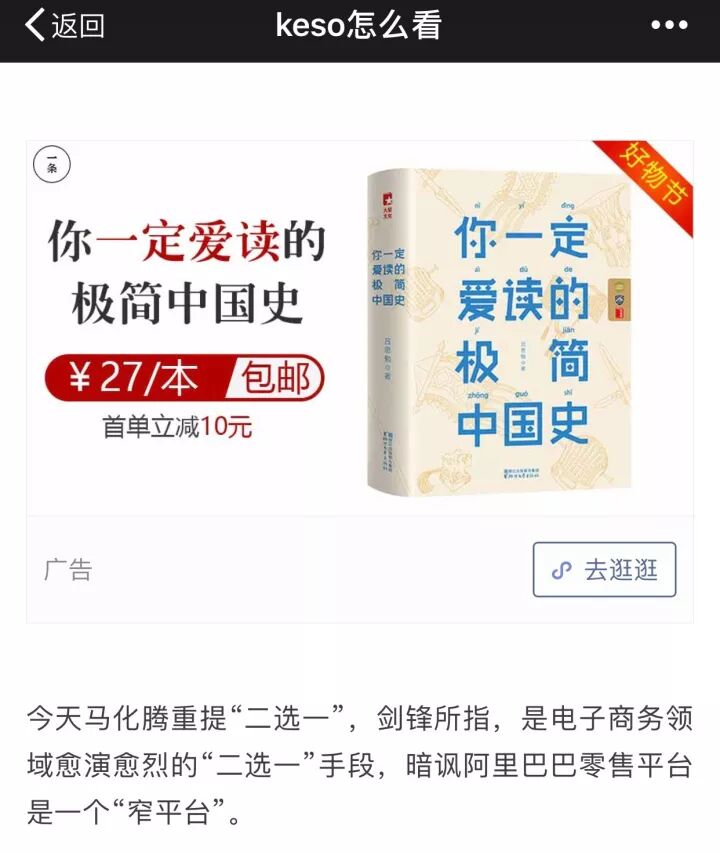Screen dimensions: 720x852
Task: Tap the 去逛逛 ad button
Action: 604,570
